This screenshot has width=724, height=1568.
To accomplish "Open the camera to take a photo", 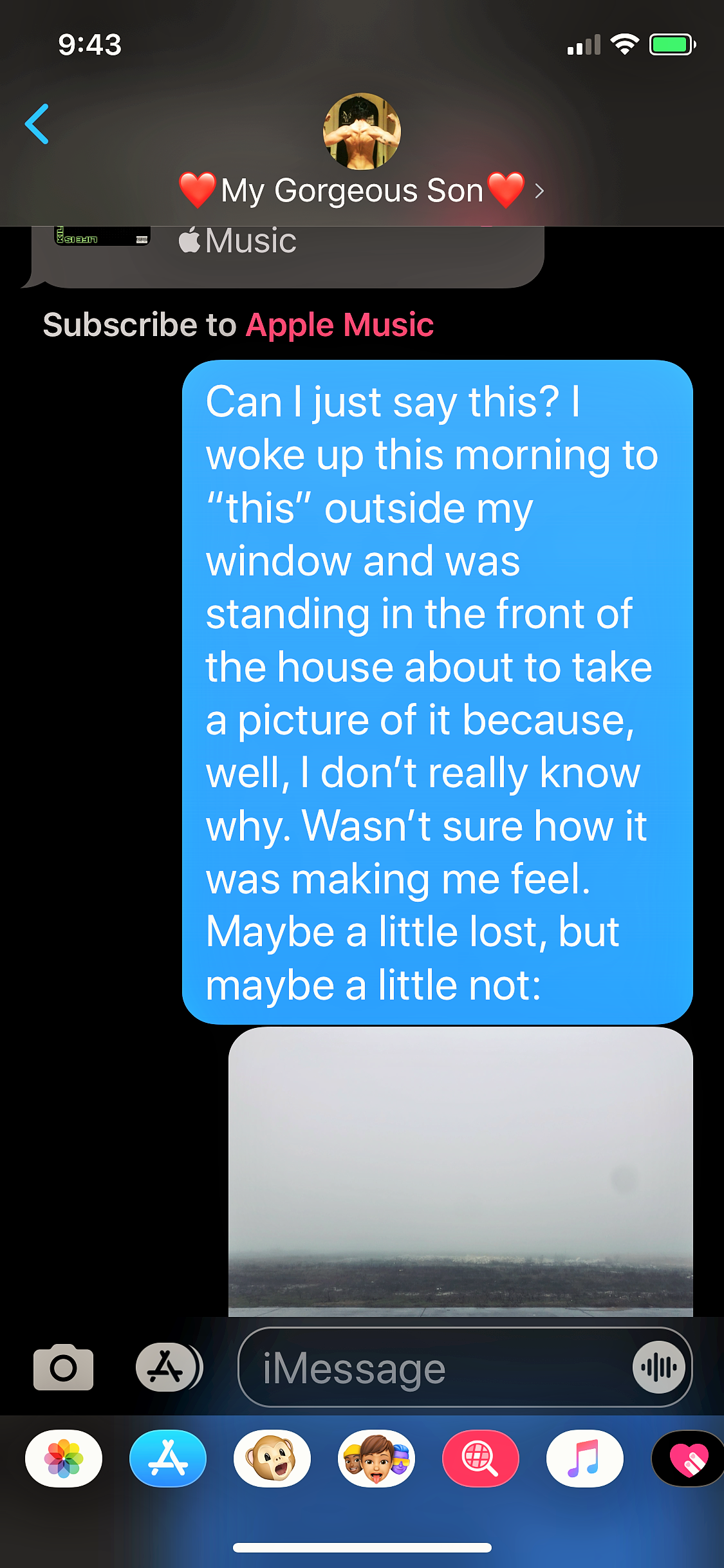I will click(63, 1367).
